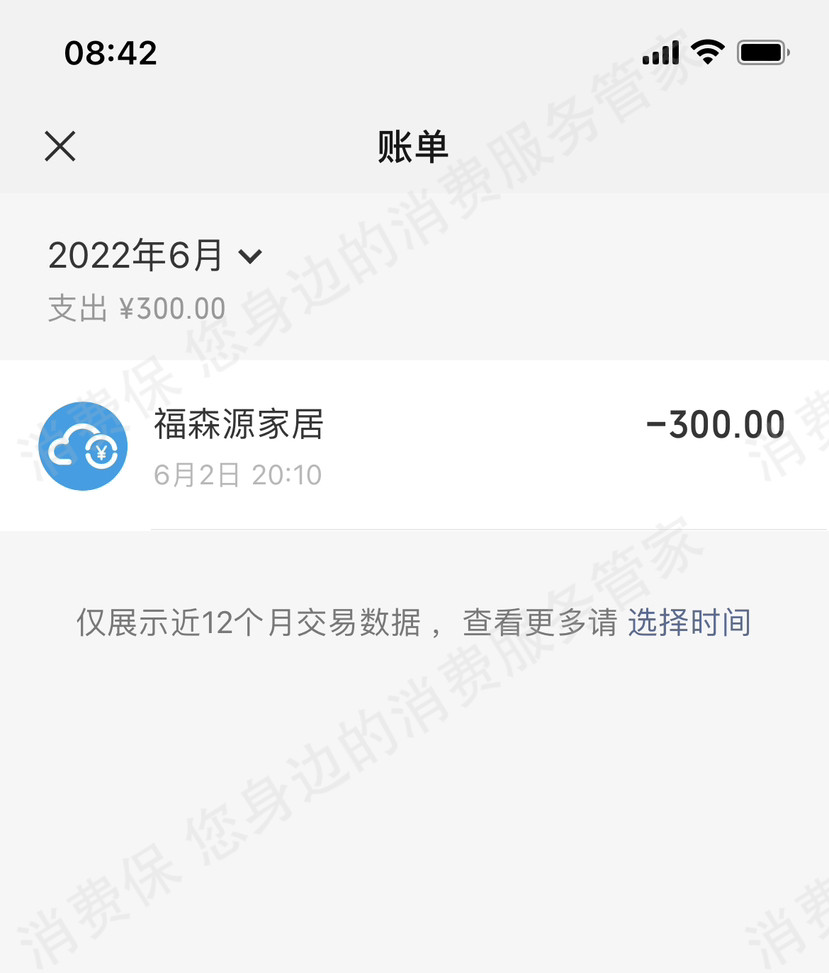Open the 福森源家居 transaction details
Viewport: 829px width, 973px height.
(414, 445)
